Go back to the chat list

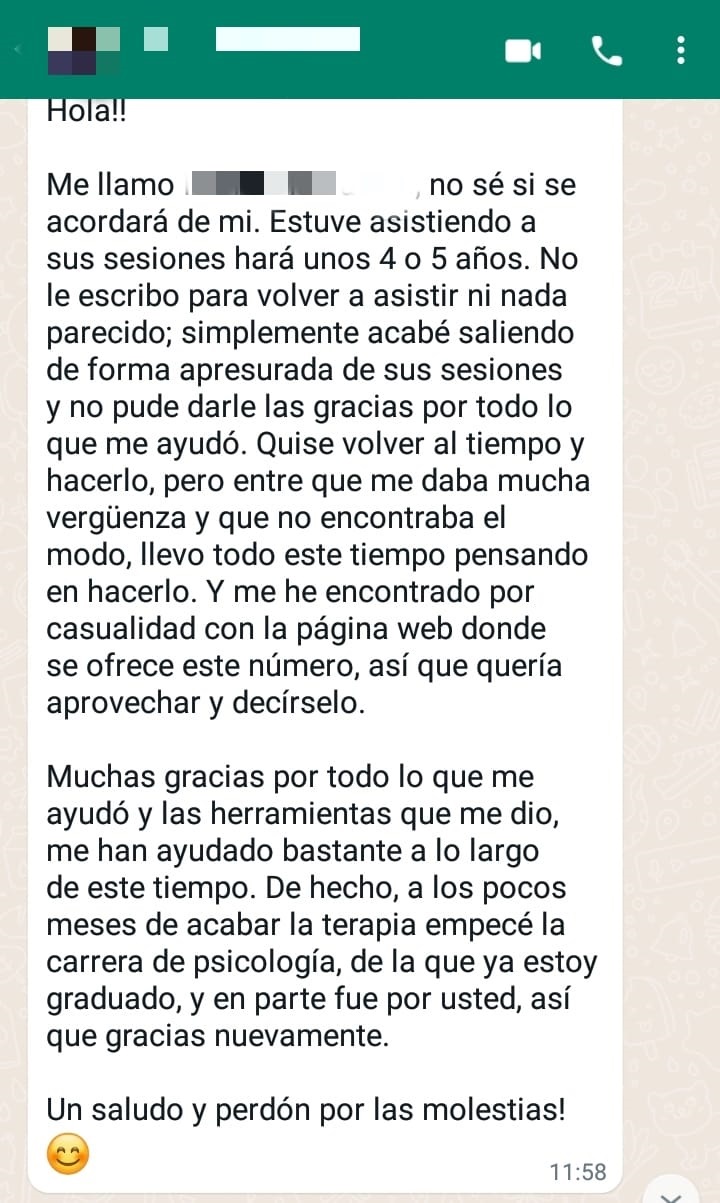tap(18, 50)
